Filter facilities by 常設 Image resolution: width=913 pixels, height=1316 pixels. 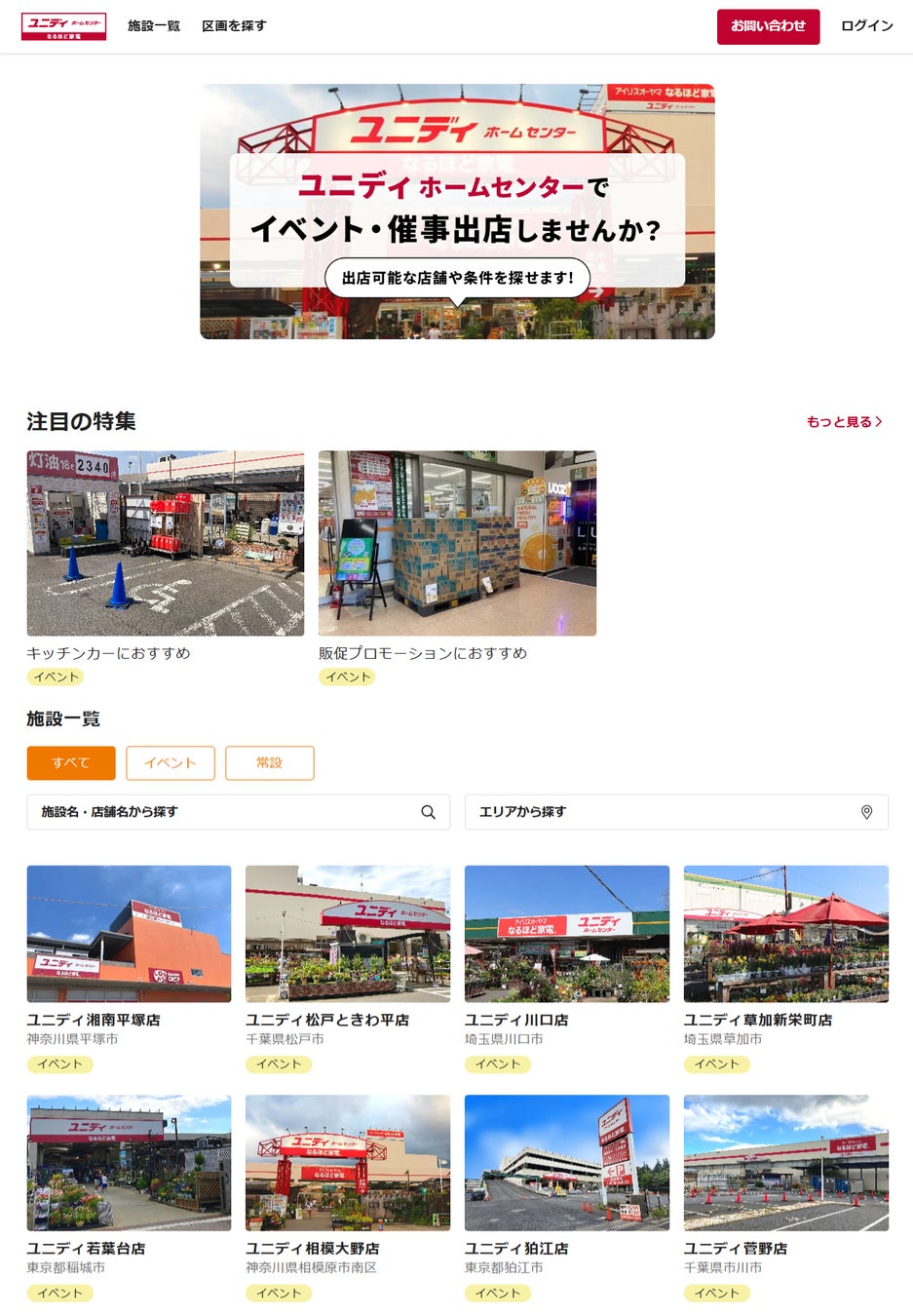pos(270,763)
